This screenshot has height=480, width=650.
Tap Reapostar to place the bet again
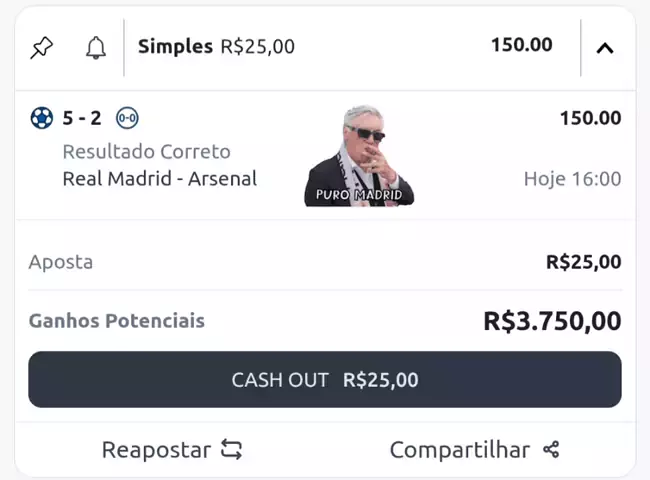[x=172, y=450]
